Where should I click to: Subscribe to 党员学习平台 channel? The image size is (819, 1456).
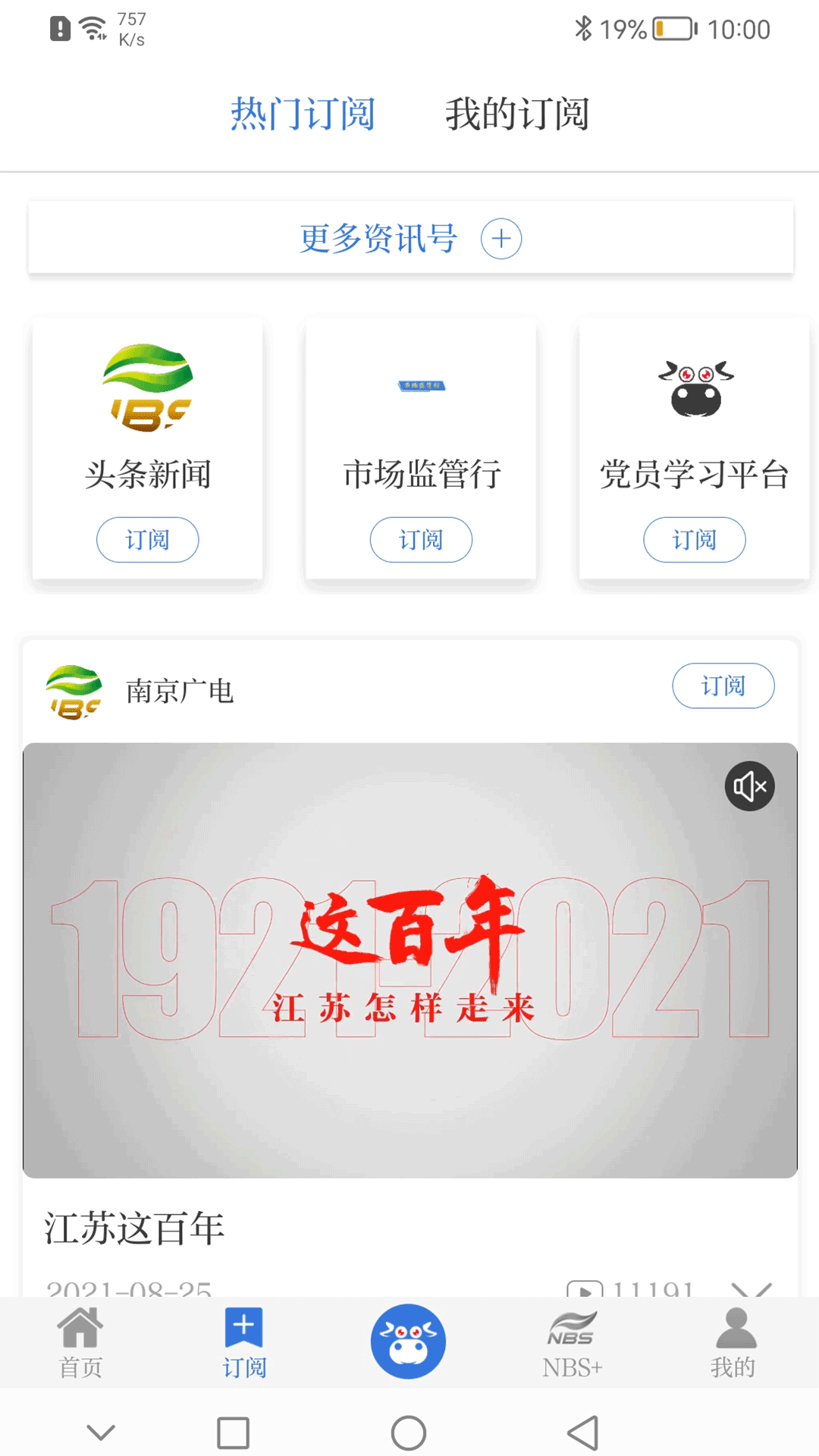pos(695,539)
